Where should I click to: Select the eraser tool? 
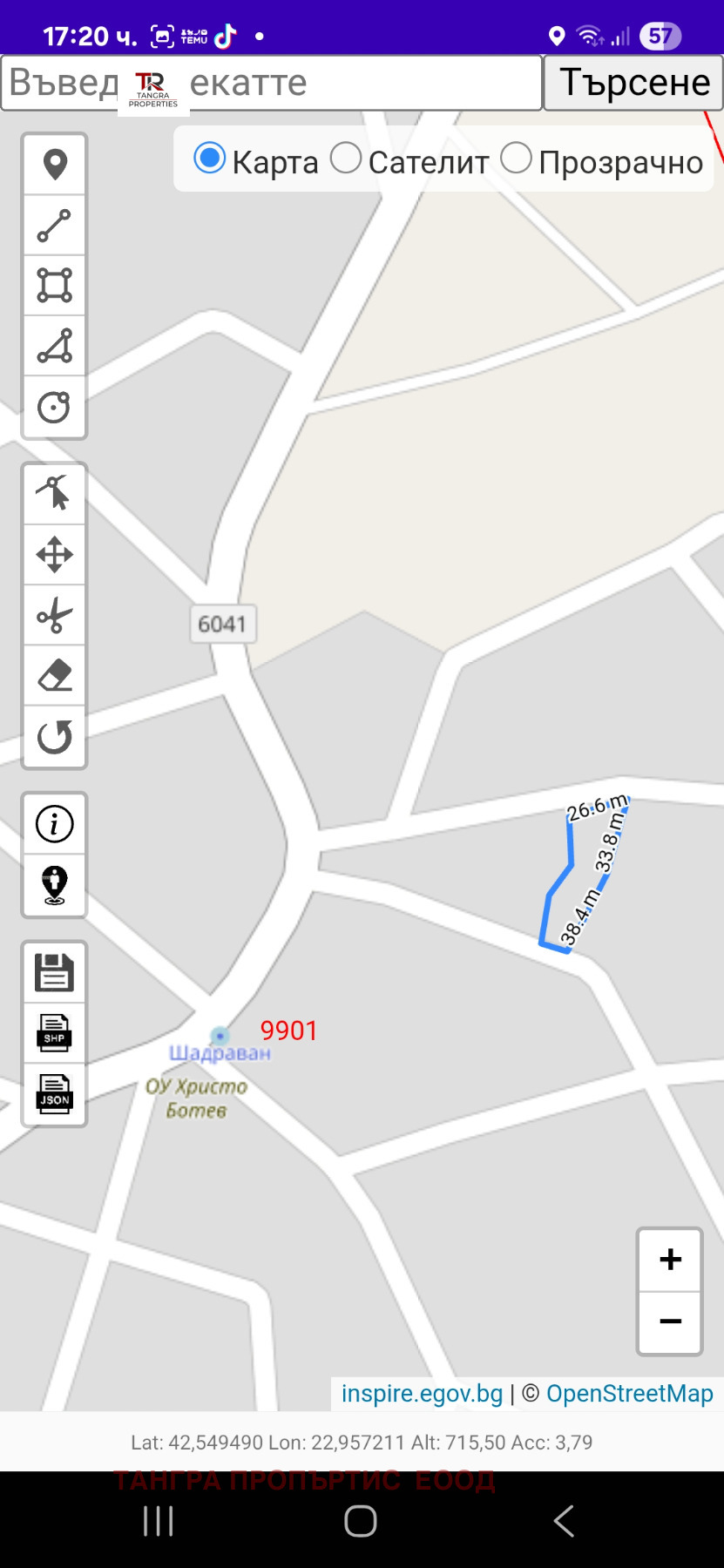(54, 676)
